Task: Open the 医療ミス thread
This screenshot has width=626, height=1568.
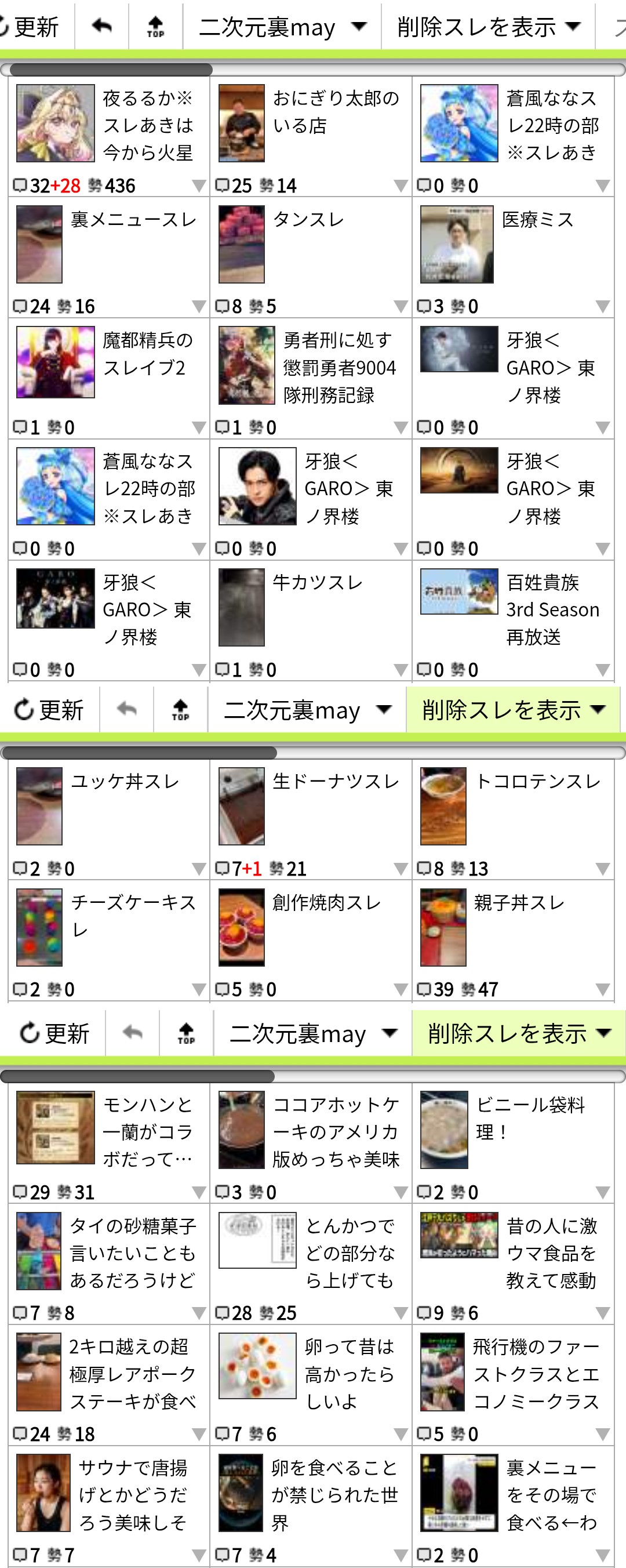Action: (x=538, y=220)
